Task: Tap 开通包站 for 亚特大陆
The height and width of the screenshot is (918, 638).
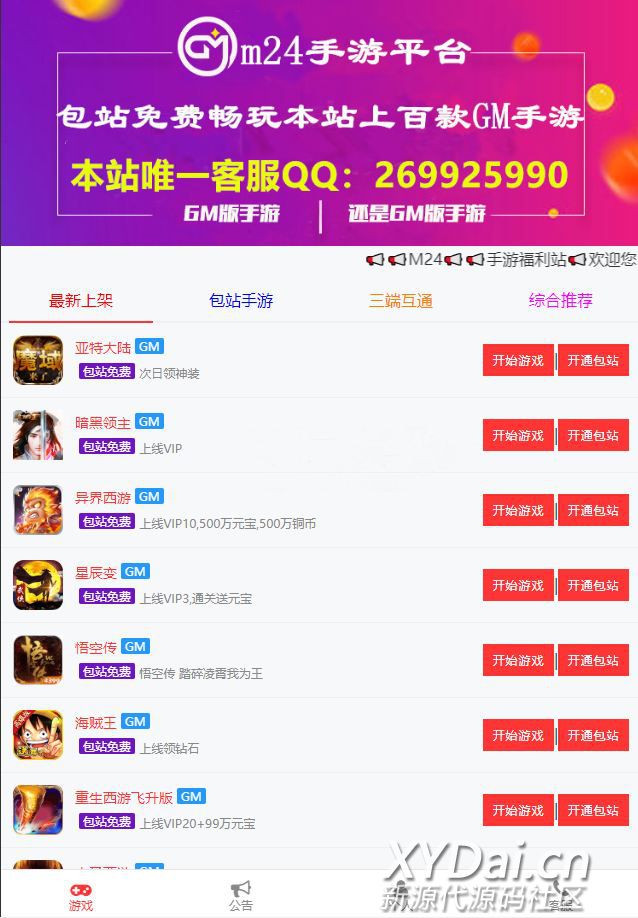Action: coord(593,361)
